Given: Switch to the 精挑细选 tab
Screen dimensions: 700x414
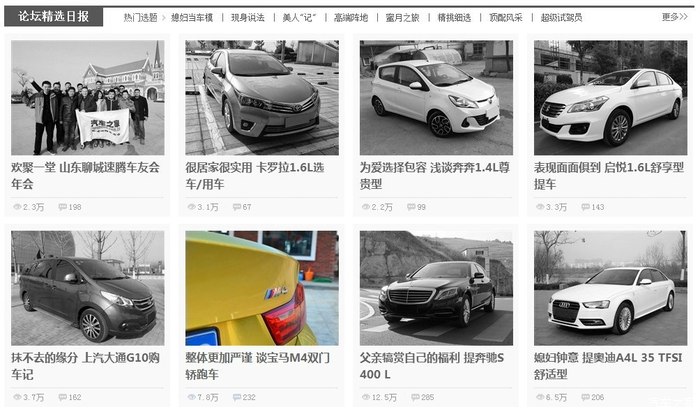Looking at the screenshot, I should [453, 17].
